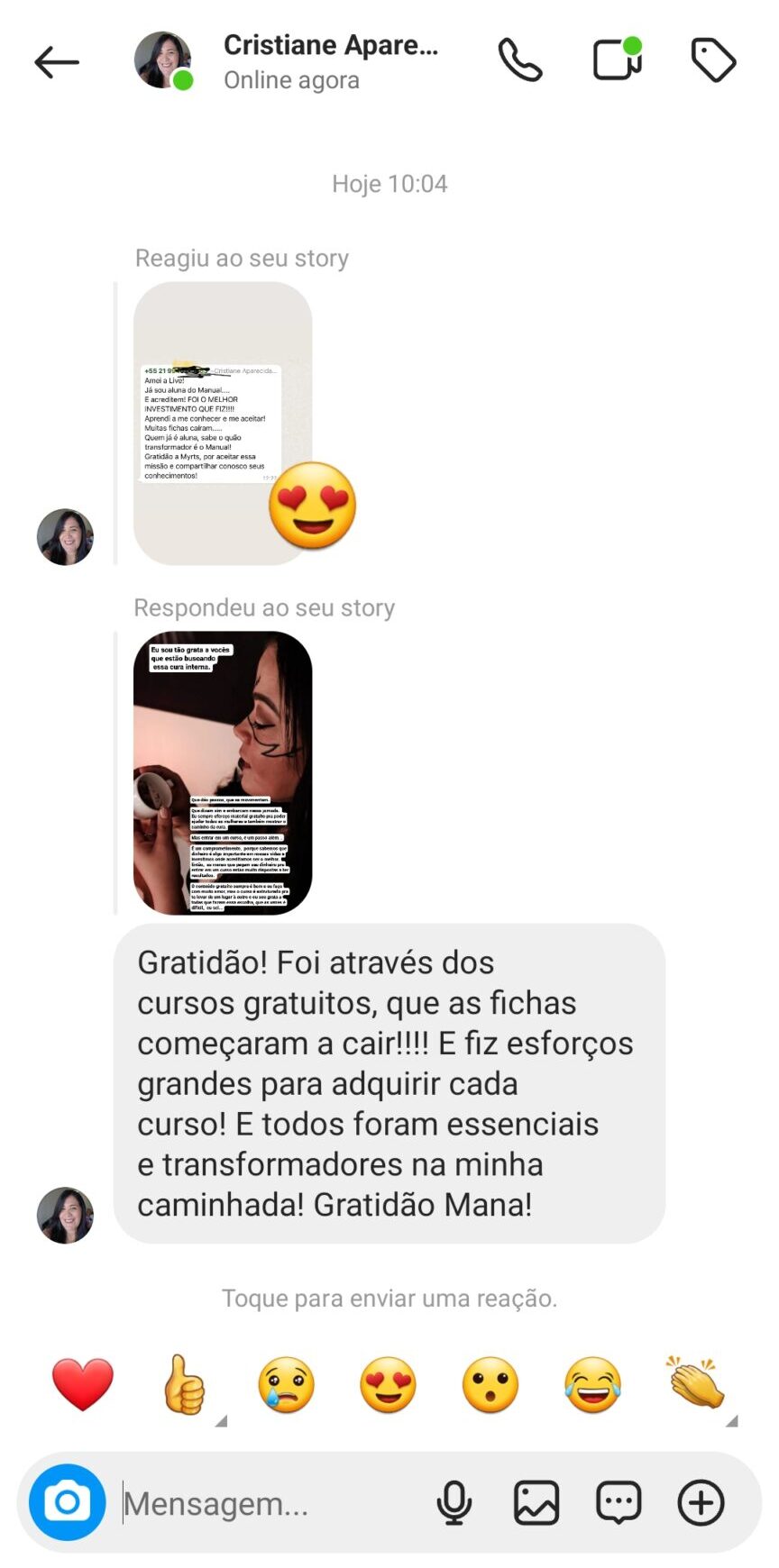Image resolution: width=779 pixels, height=1568 pixels.
Task: Open the saved replies bubble icon
Action: pyautogui.click(x=619, y=1502)
